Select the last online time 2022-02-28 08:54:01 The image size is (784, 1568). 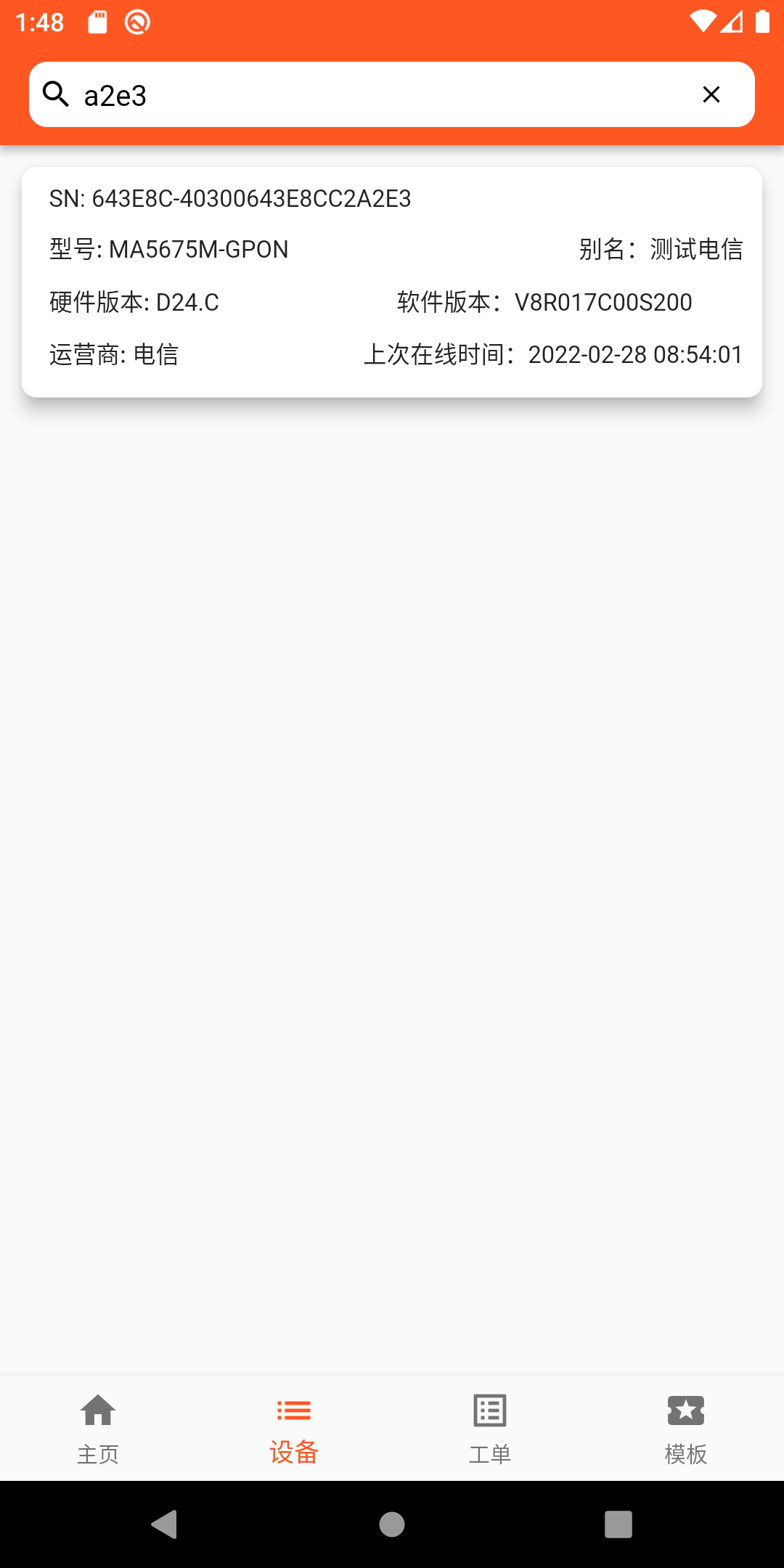point(635,354)
